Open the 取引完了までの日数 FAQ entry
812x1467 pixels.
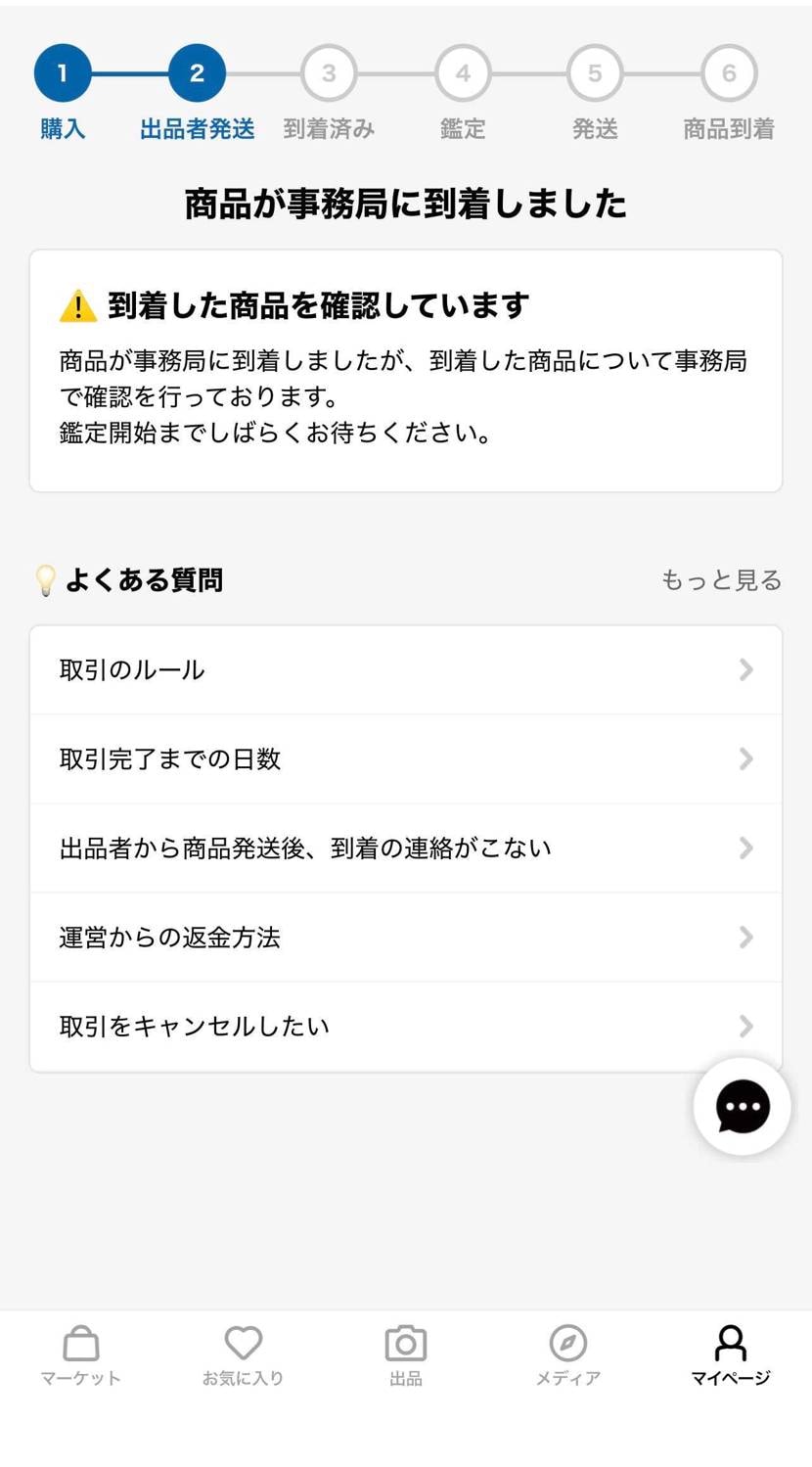pyautogui.click(x=406, y=758)
